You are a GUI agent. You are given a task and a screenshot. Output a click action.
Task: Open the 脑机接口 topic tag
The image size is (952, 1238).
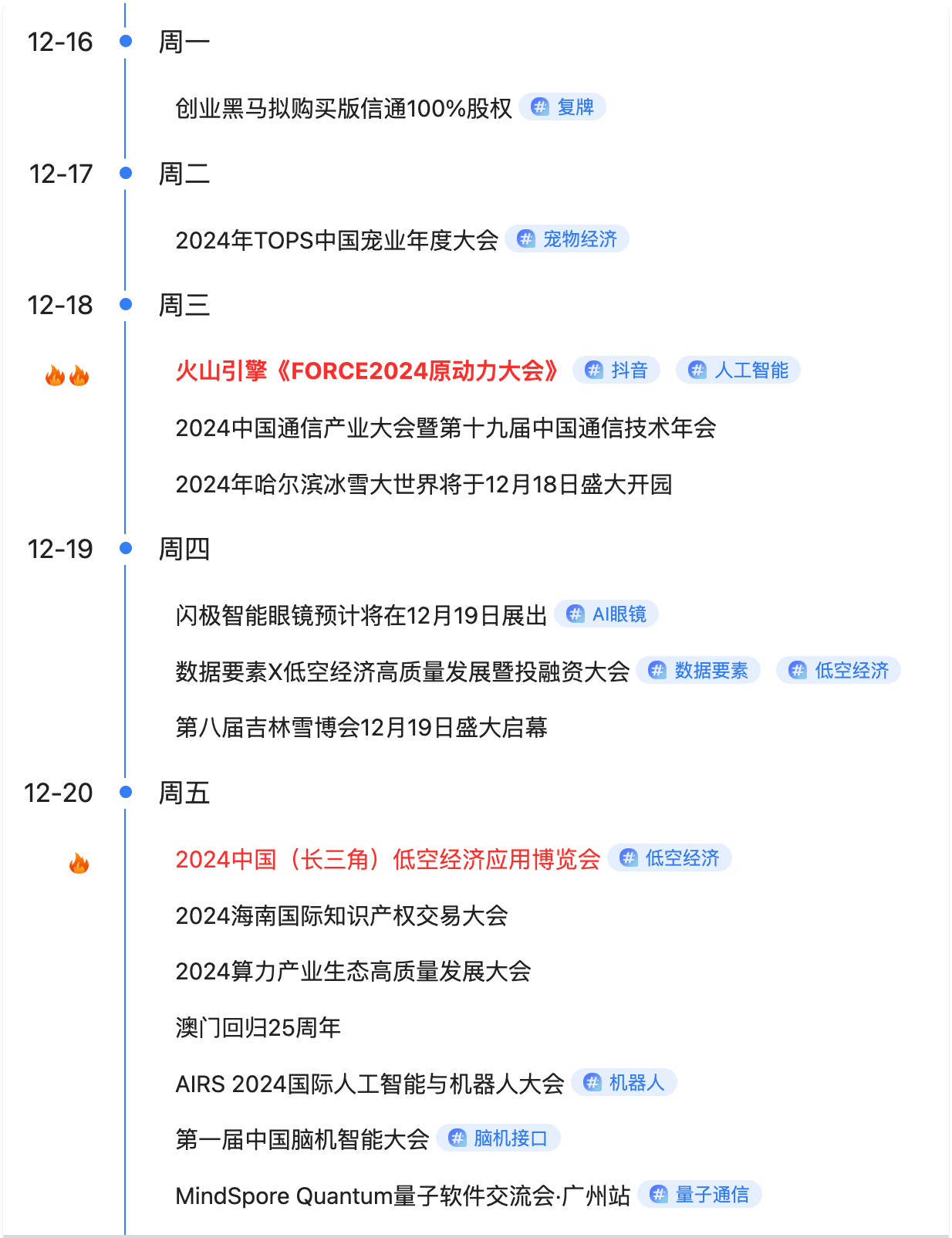tap(498, 1138)
